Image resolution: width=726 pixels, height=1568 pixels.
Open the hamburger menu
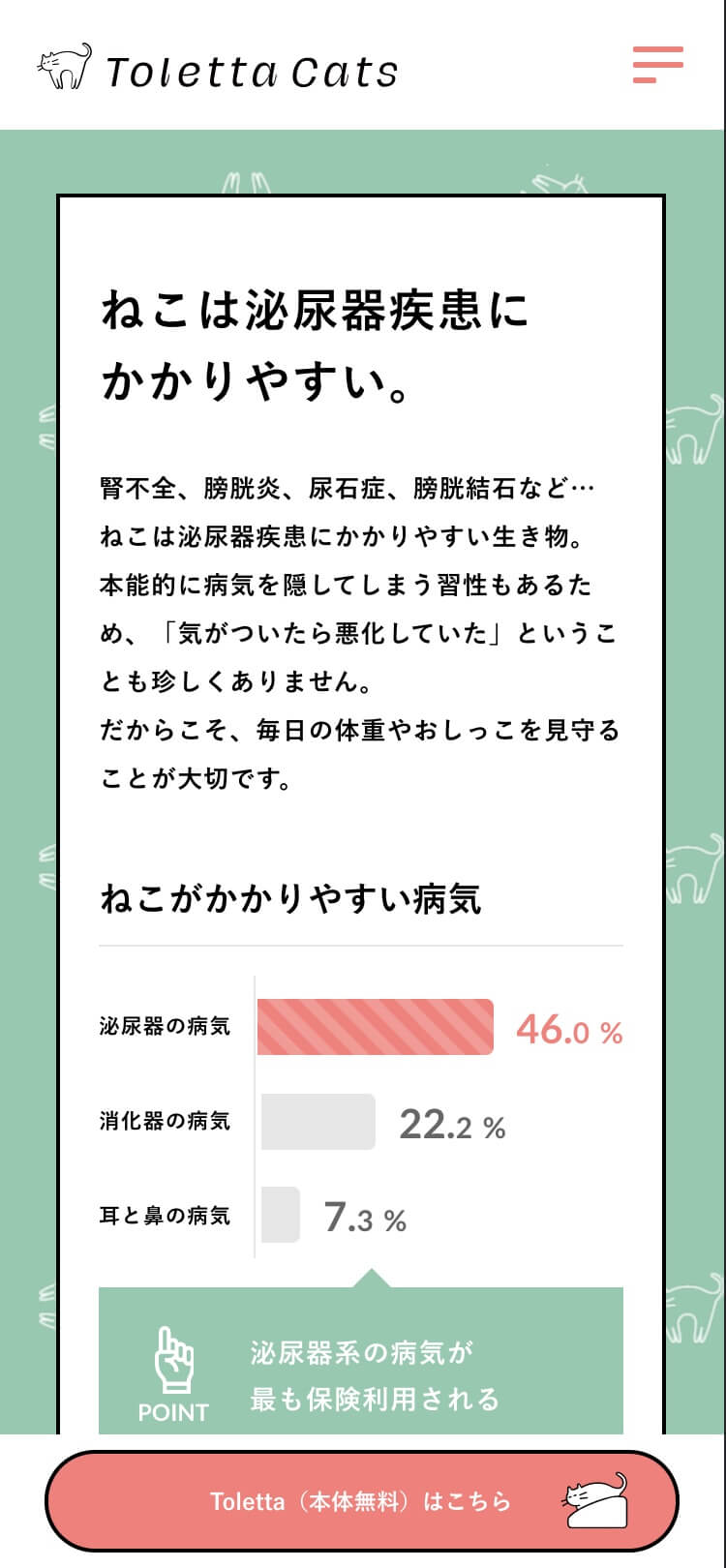pyautogui.click(x=658, y=65)
